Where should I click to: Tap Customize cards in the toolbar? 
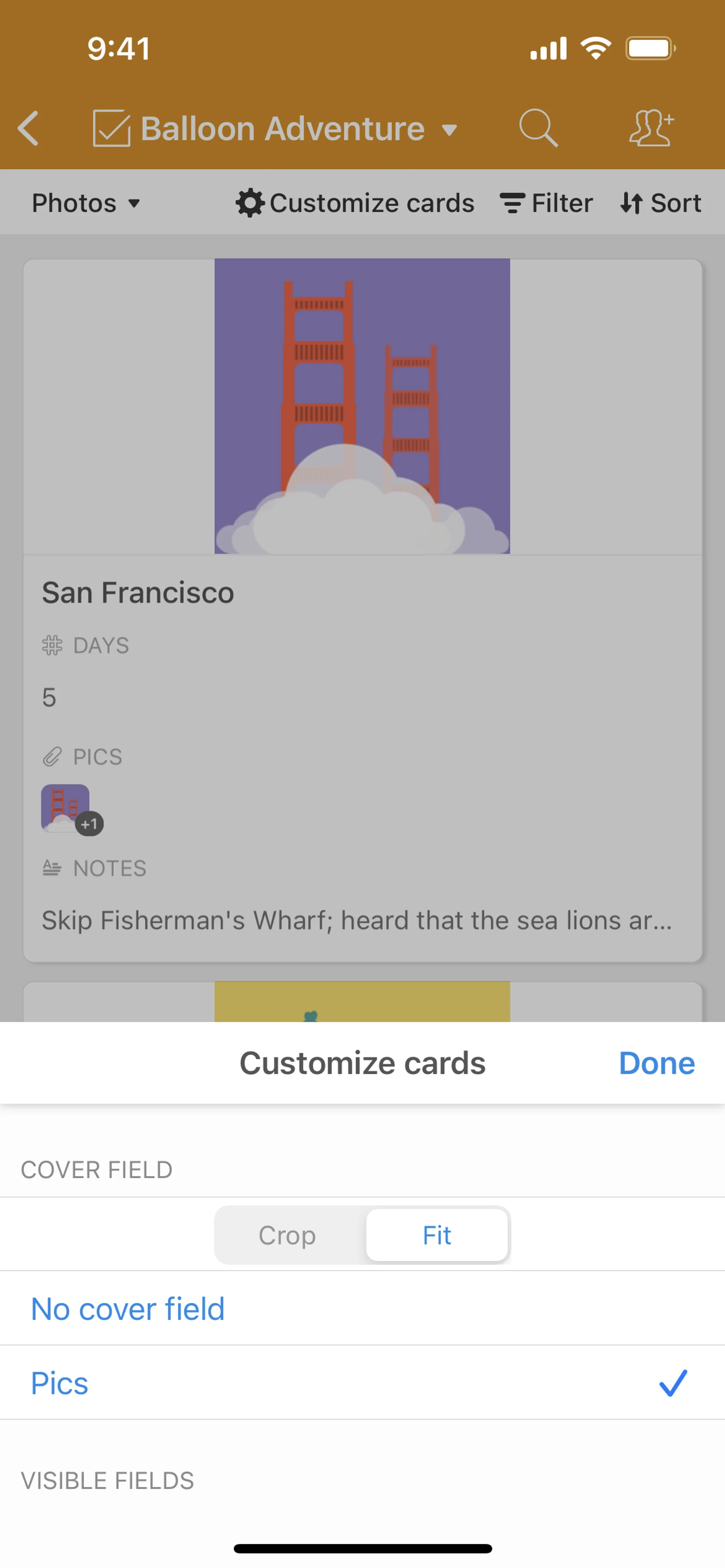tap(355, 203)
